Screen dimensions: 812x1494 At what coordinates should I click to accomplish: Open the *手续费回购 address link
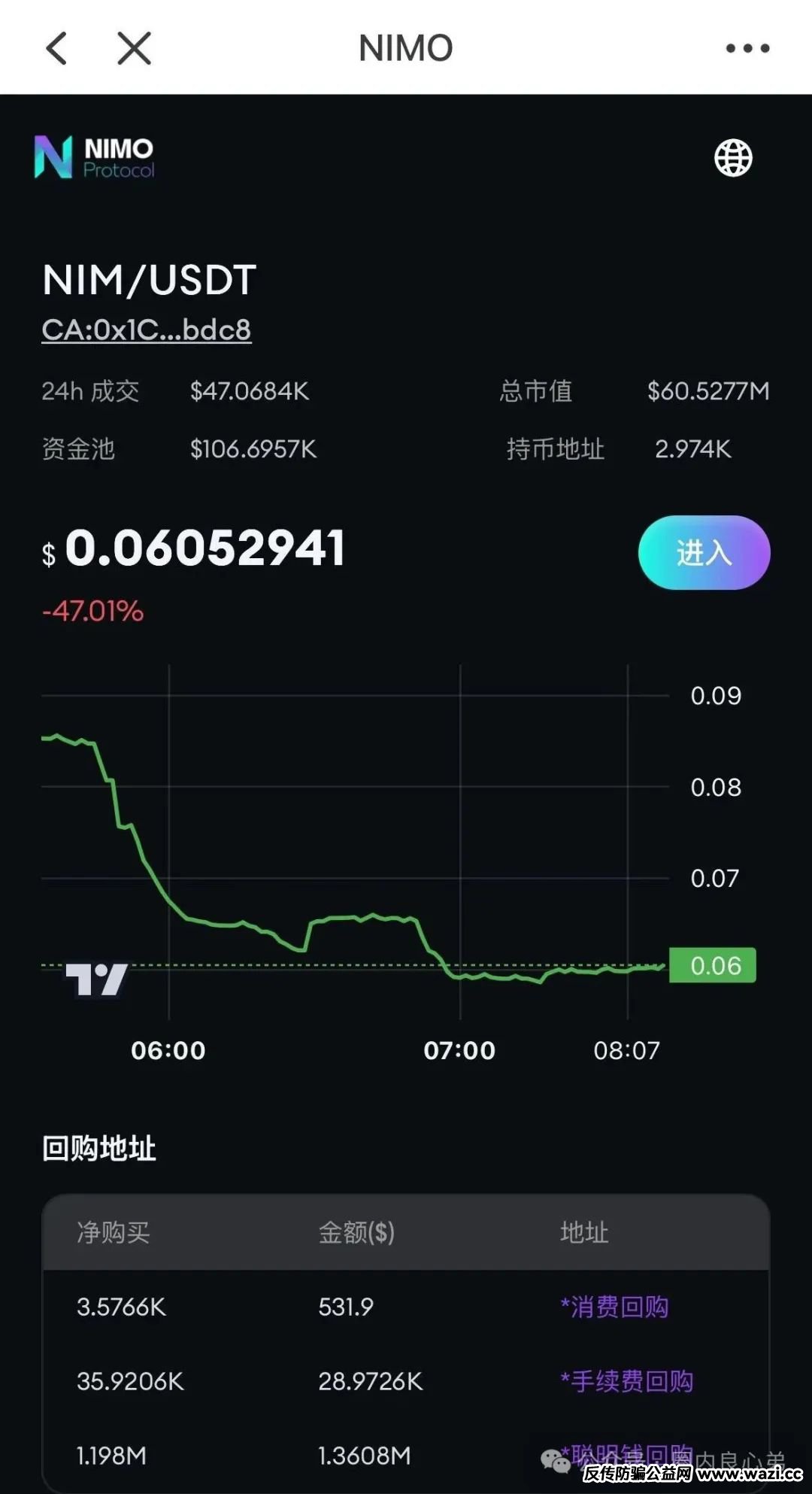(x=626, y=1381)
